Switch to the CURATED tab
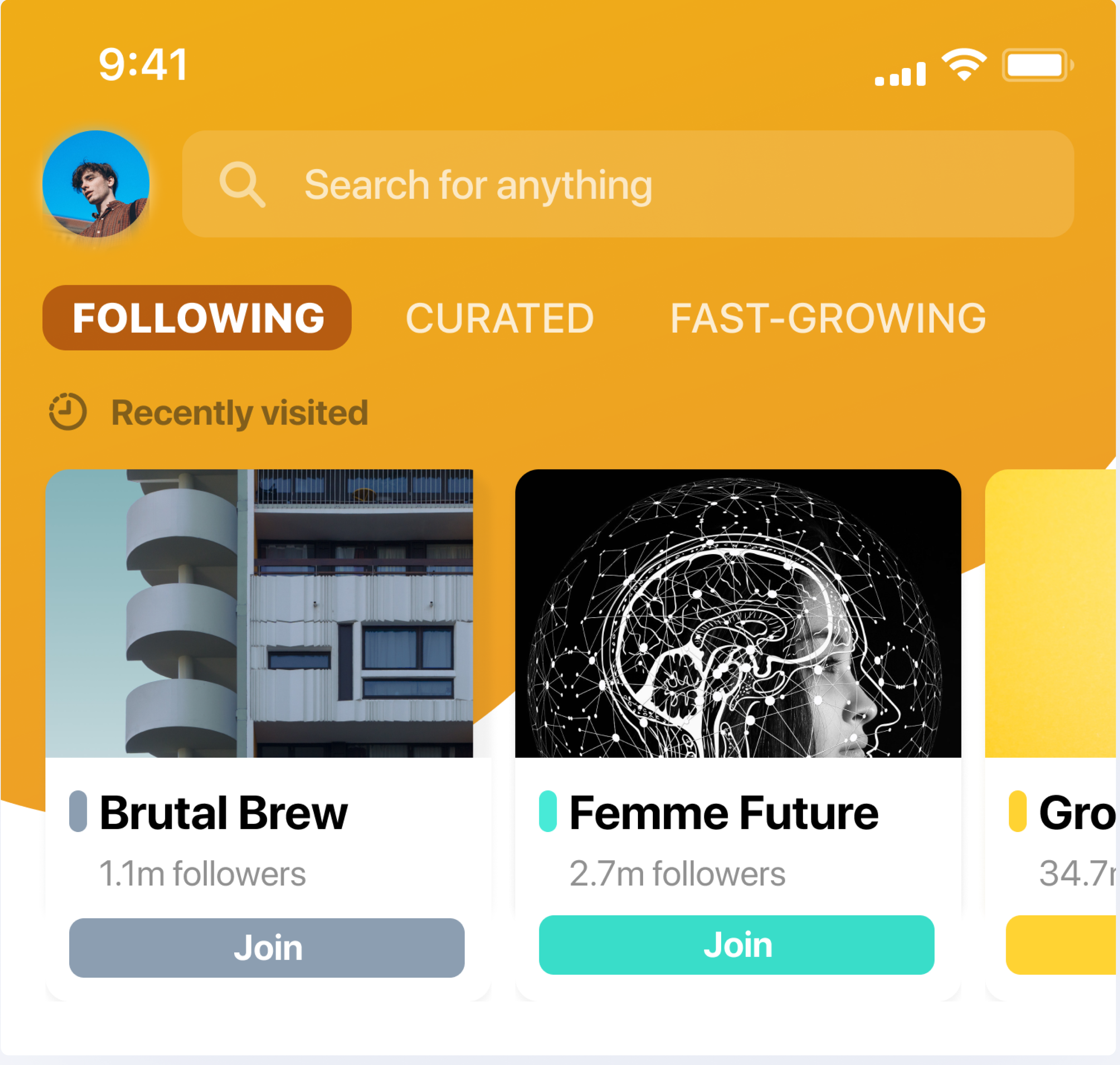This screenshot has height=1065, width=1120. click(499, 318)
